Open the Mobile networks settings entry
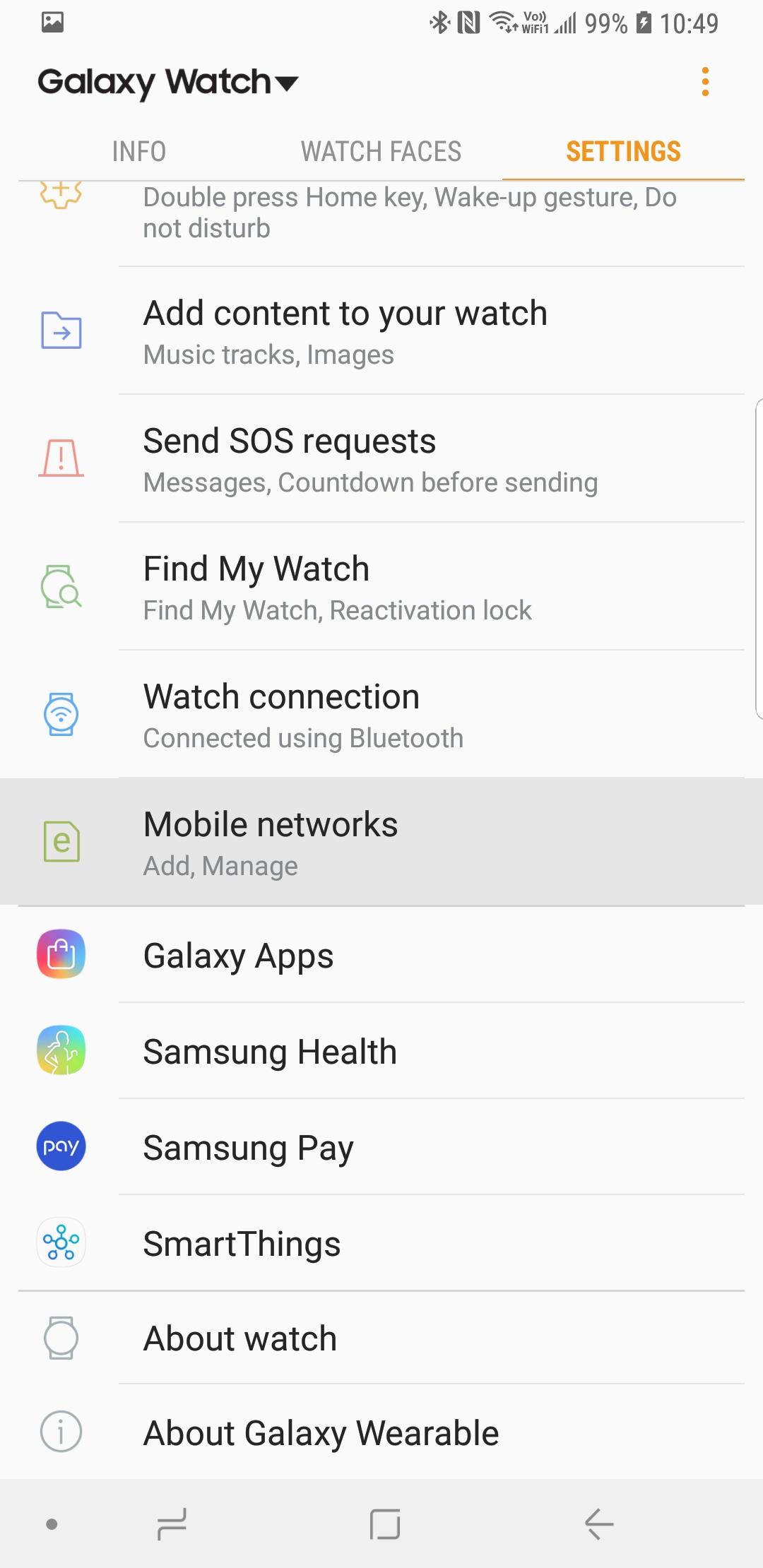 (x=381, y=841)
